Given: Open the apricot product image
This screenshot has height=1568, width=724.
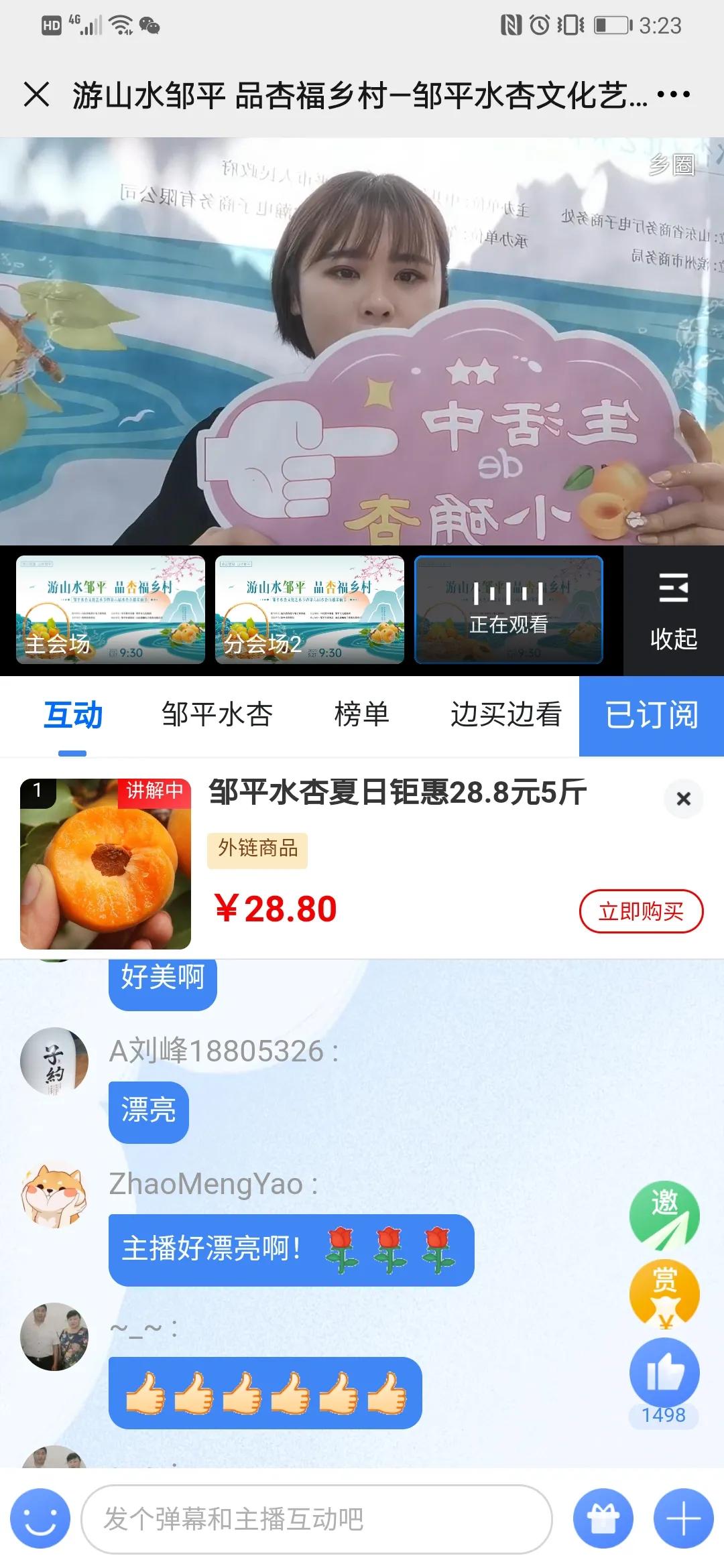Looking at the screenshot, I should [x=105, y=864].
